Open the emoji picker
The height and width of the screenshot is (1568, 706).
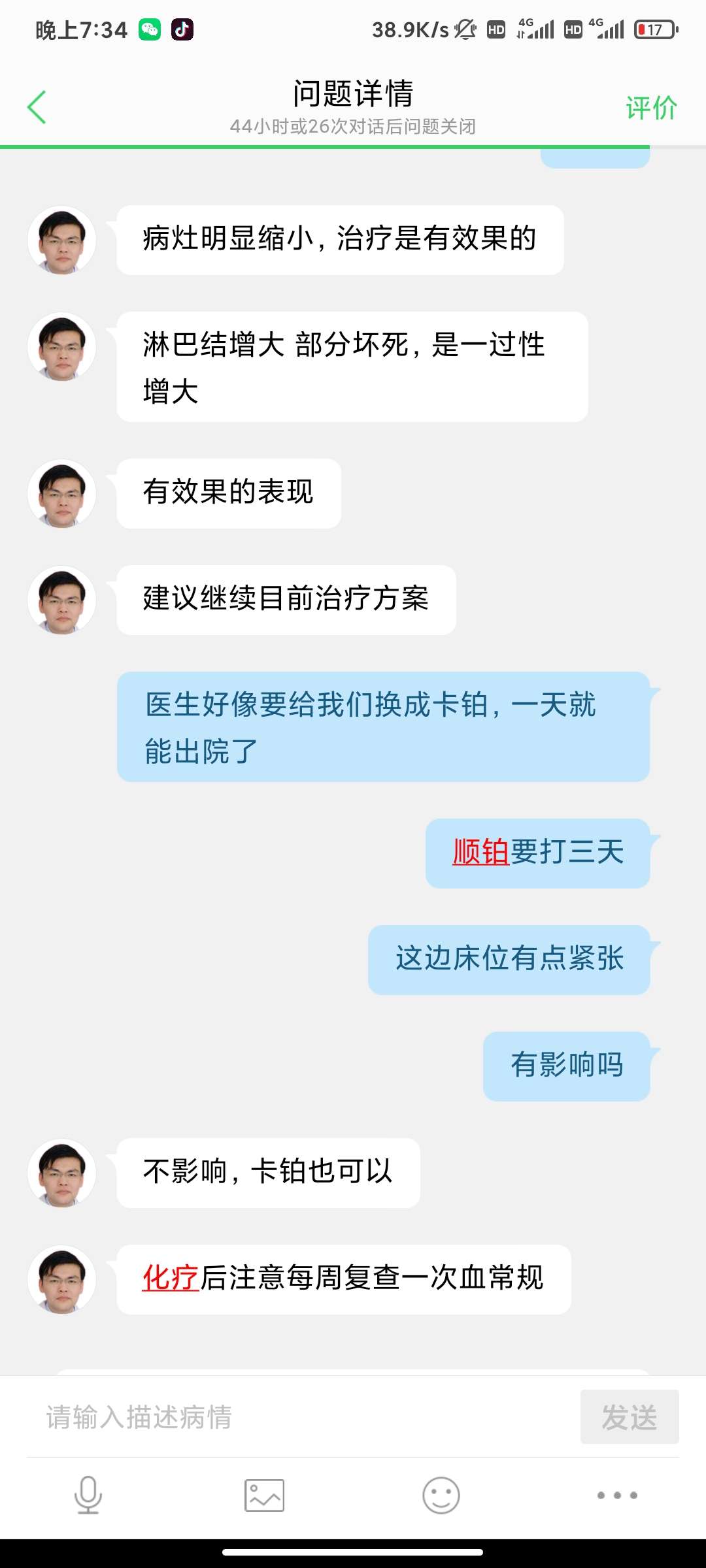click(441, 1495)
